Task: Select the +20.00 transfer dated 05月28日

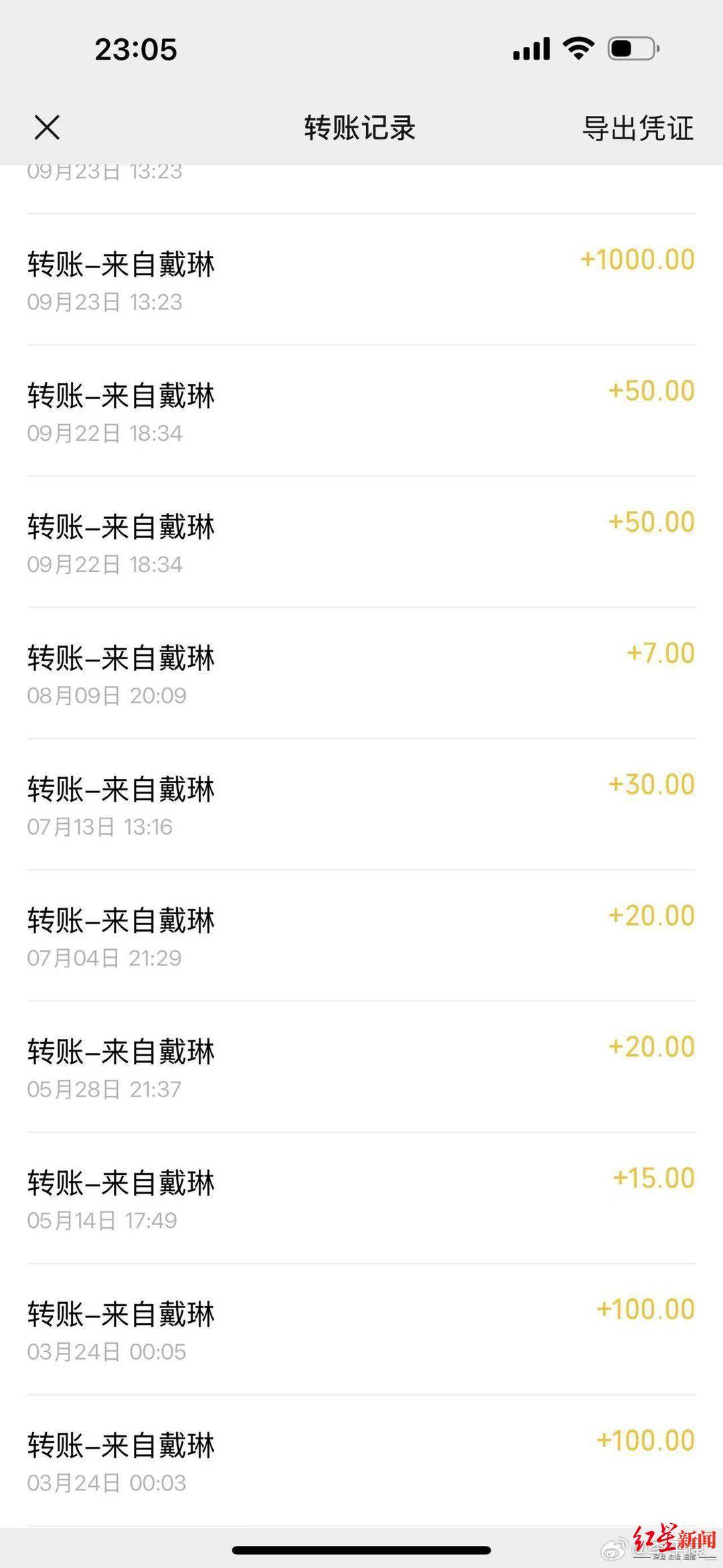Action: 361,1065
